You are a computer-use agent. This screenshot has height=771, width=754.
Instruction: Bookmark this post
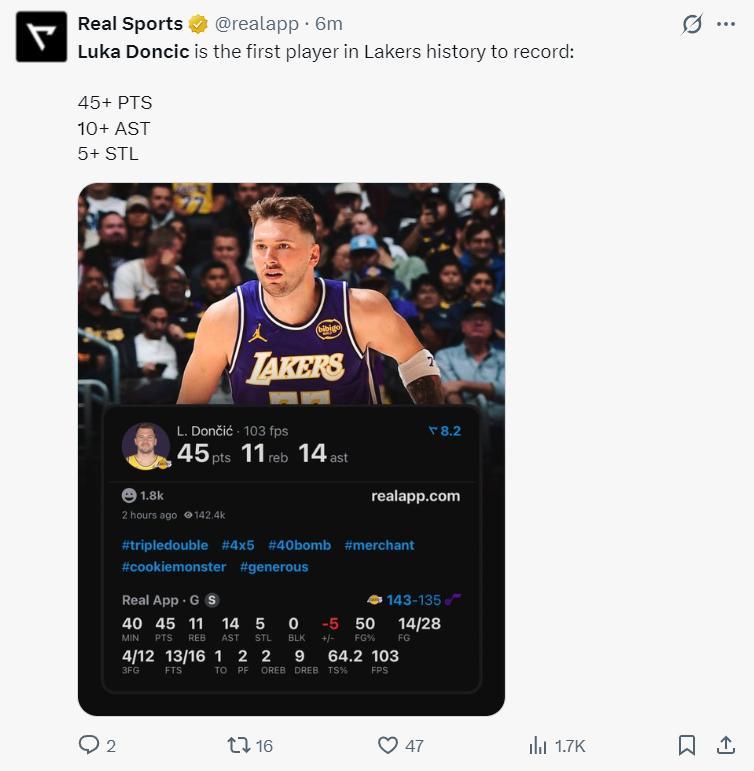[x=687, y=745]
